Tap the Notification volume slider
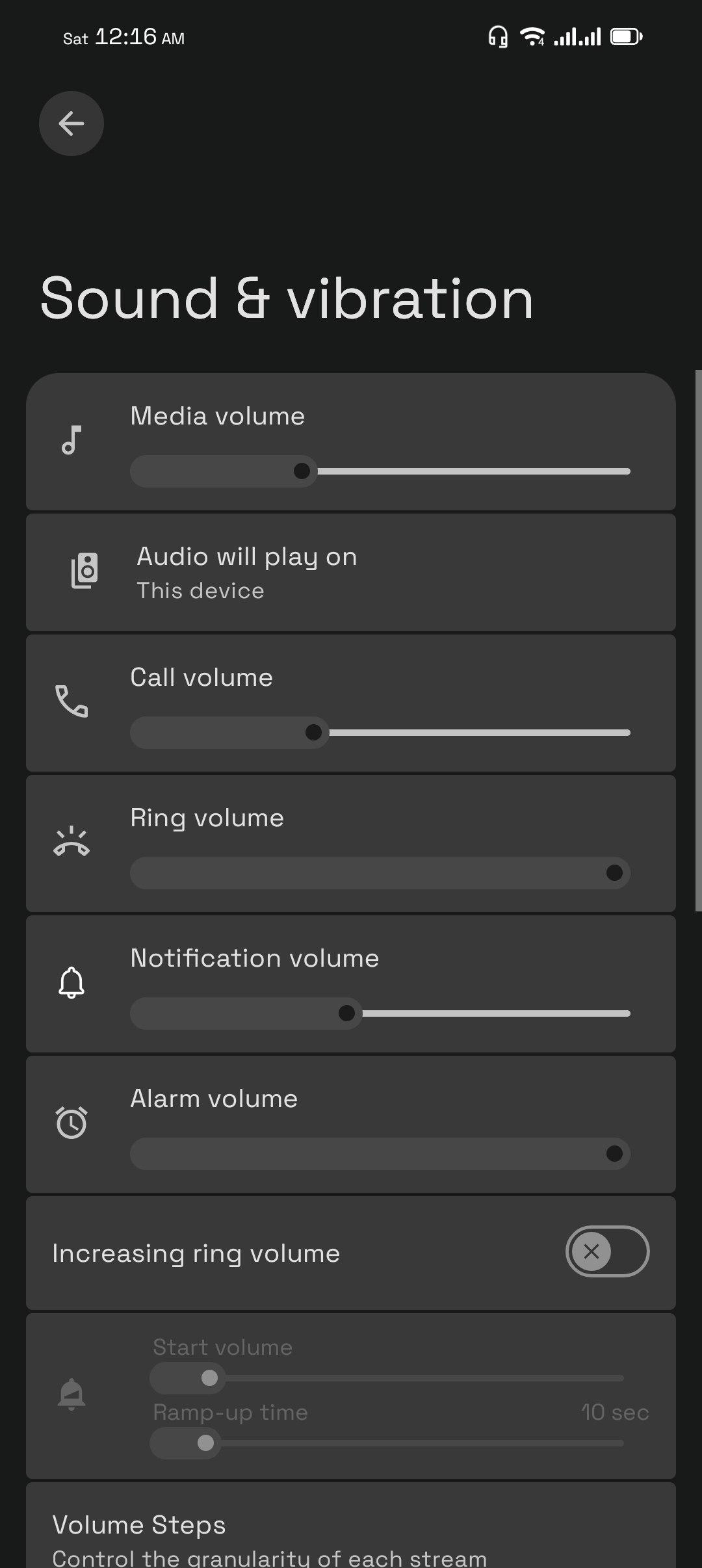The width and height of the screenshot is (702, 1568). tap(380, 1013)
